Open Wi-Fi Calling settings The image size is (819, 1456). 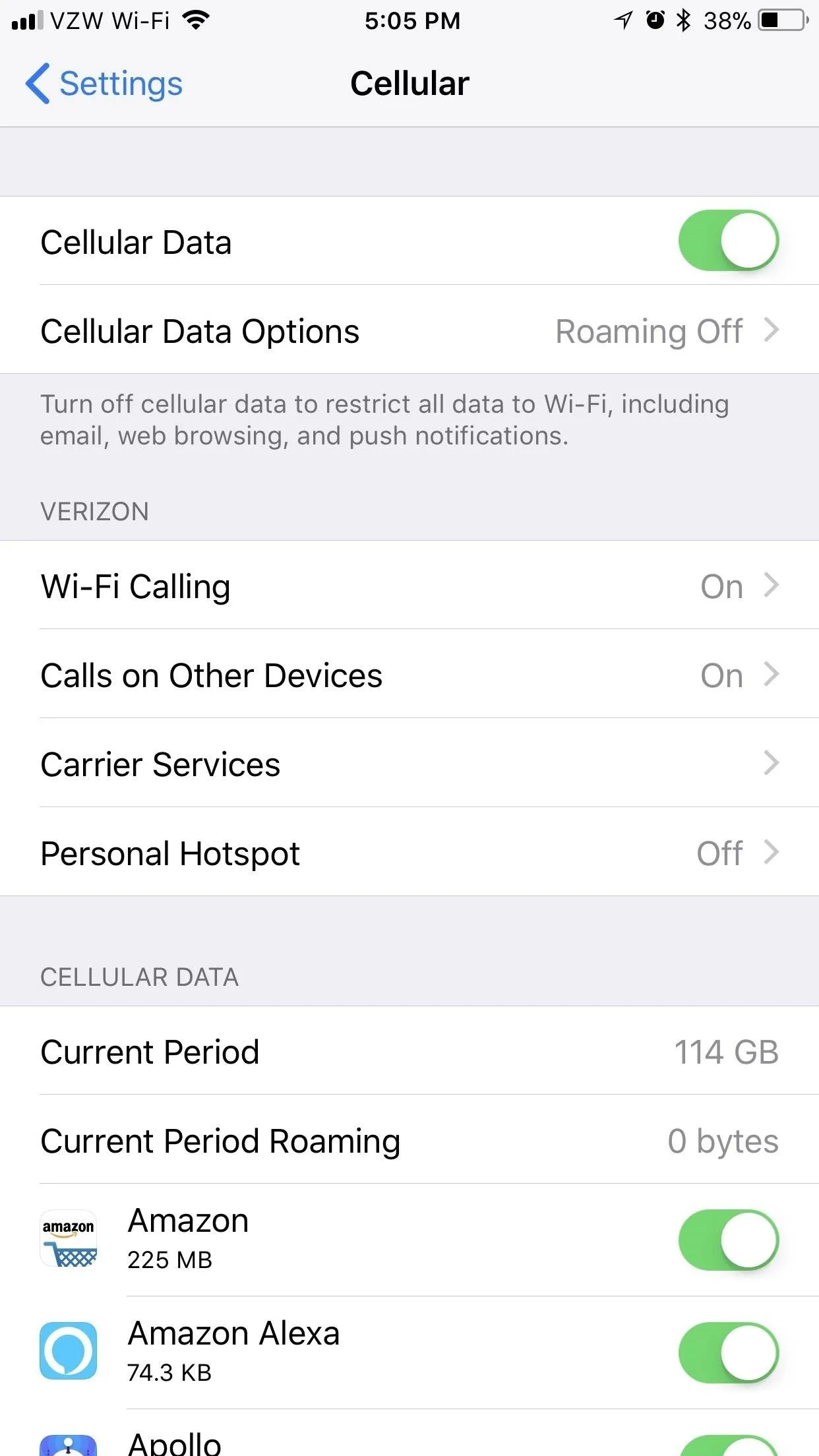(409, 585)
